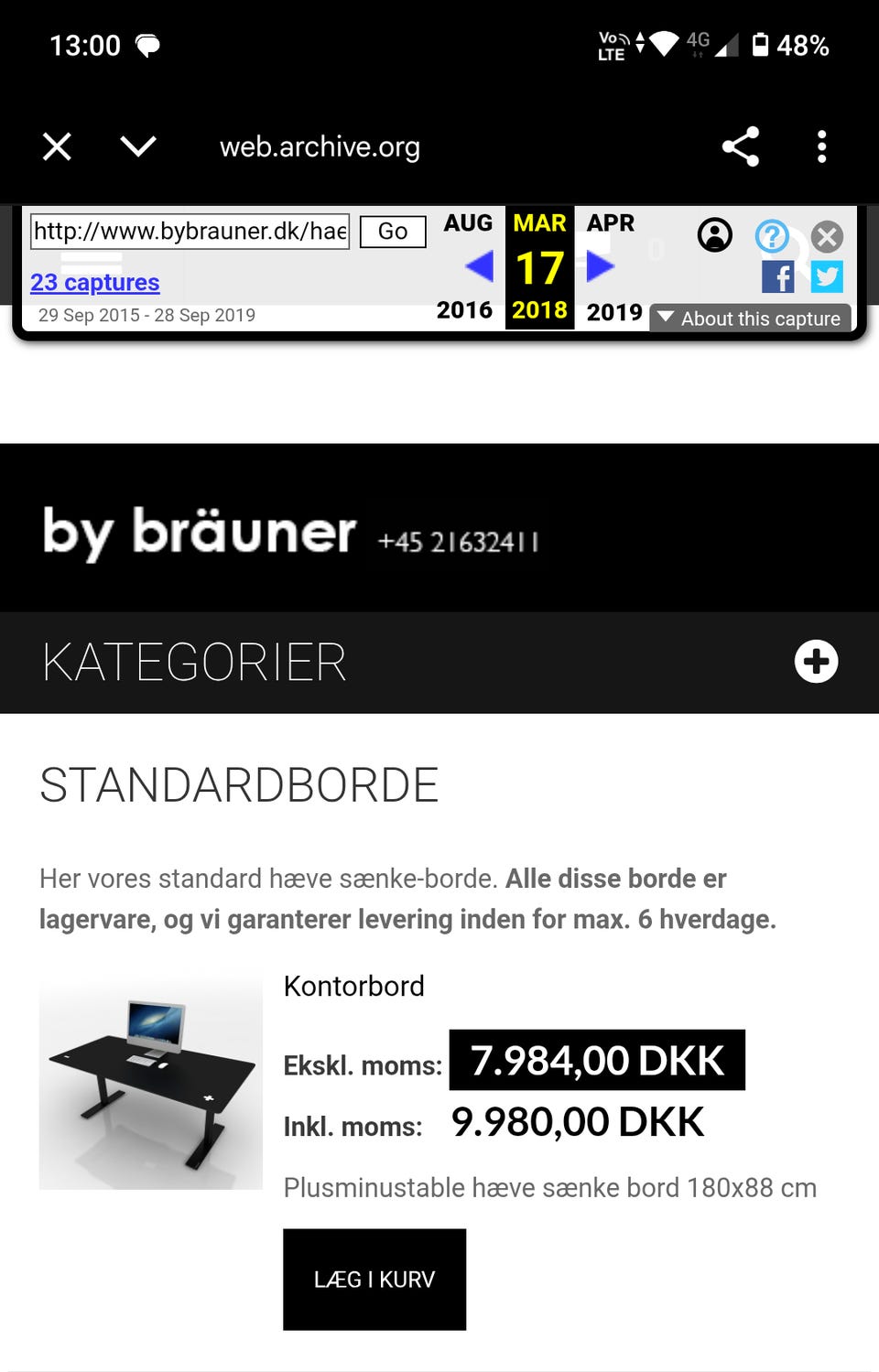Click the Go button to load the URL
Viewport: 879px width, 1372px height.
coord(391,231)
